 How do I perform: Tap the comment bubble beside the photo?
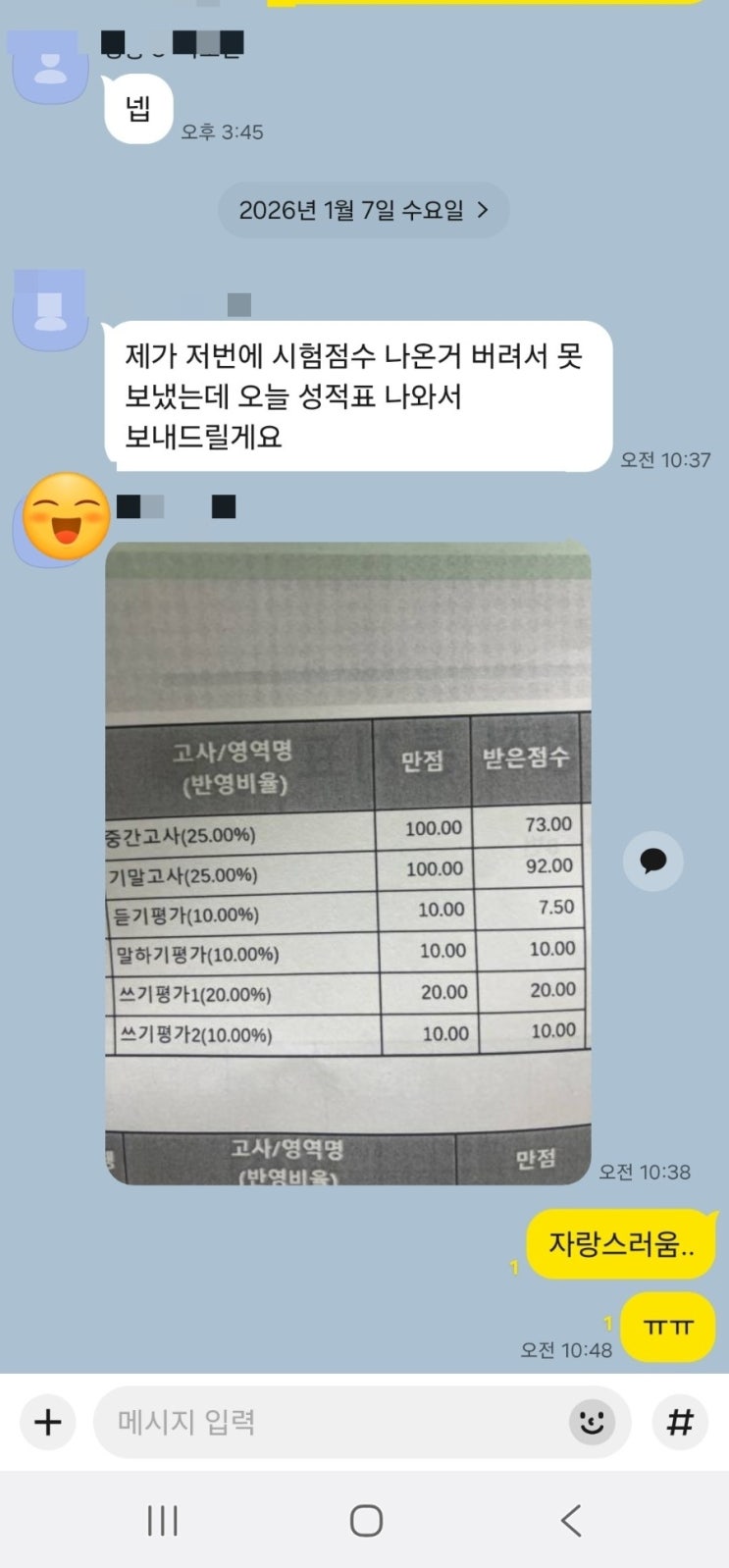(653, 862)
